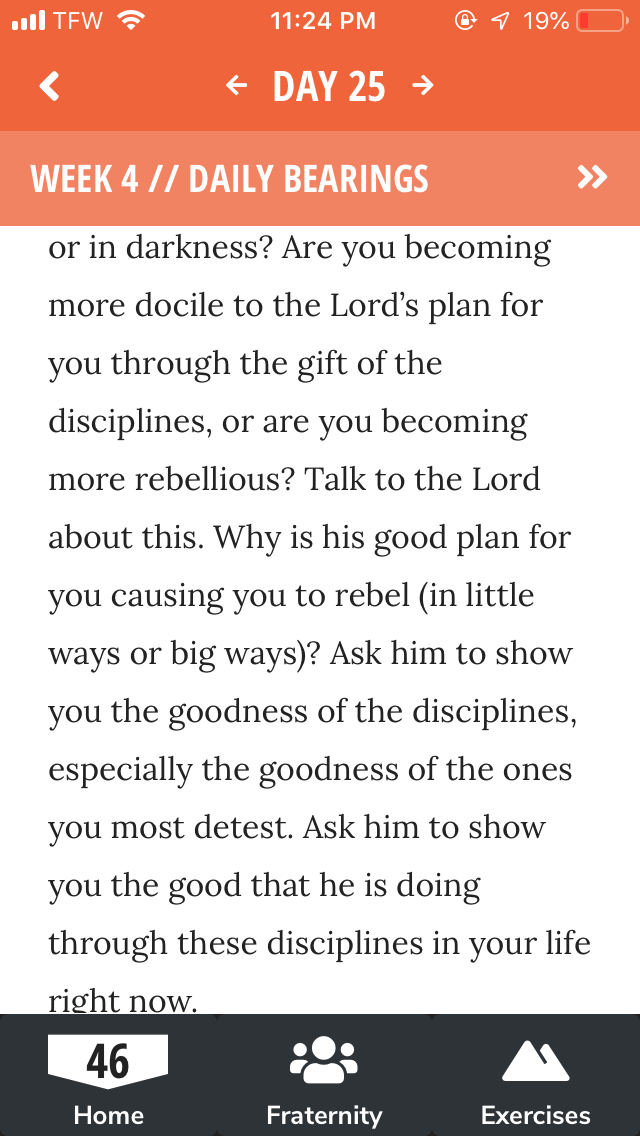
Task: Open the Home tab
Action: pyautogui.click(x=108, y=1080)
